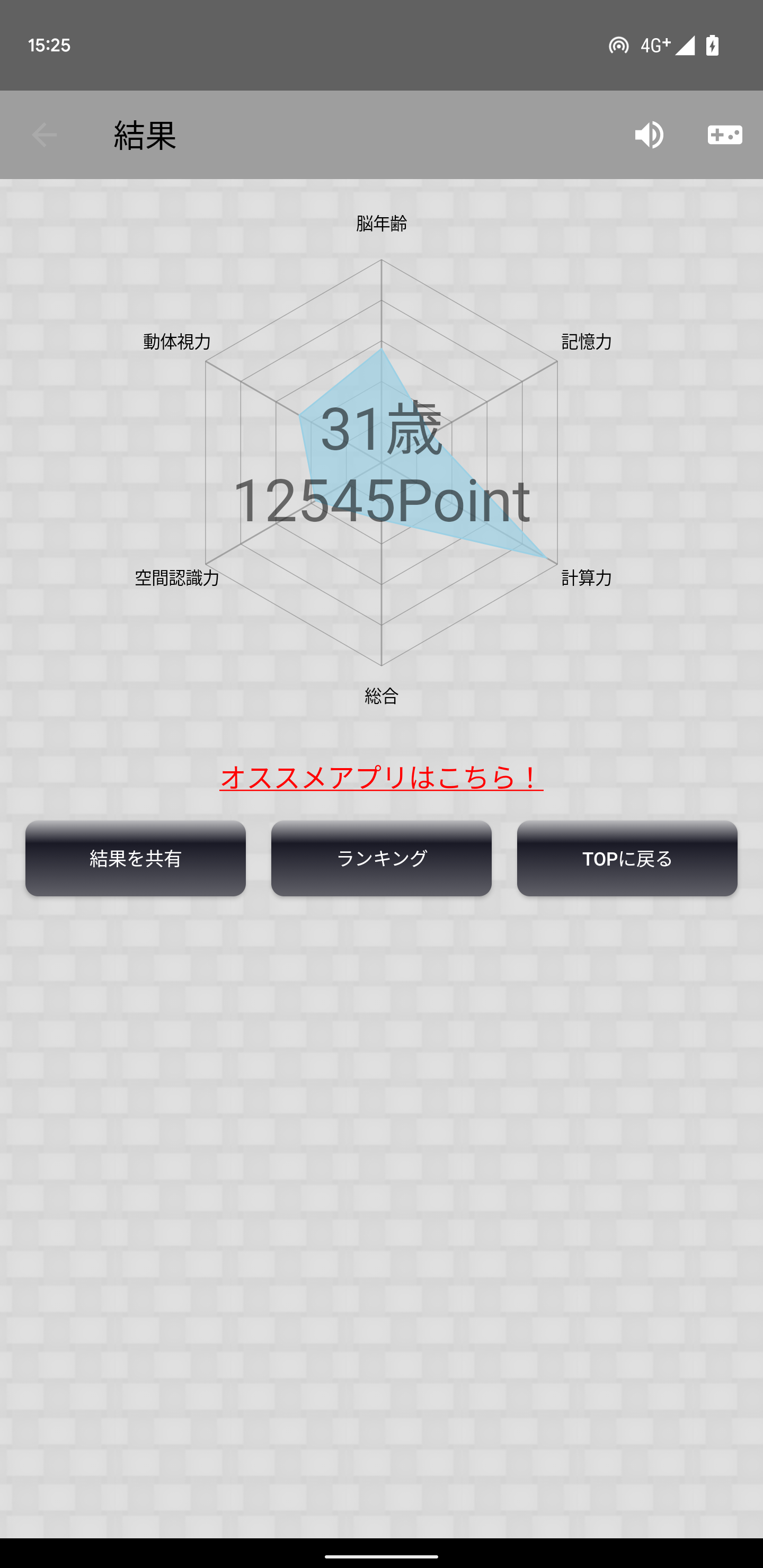Tap the back arrow in the header

click(43, 135)
